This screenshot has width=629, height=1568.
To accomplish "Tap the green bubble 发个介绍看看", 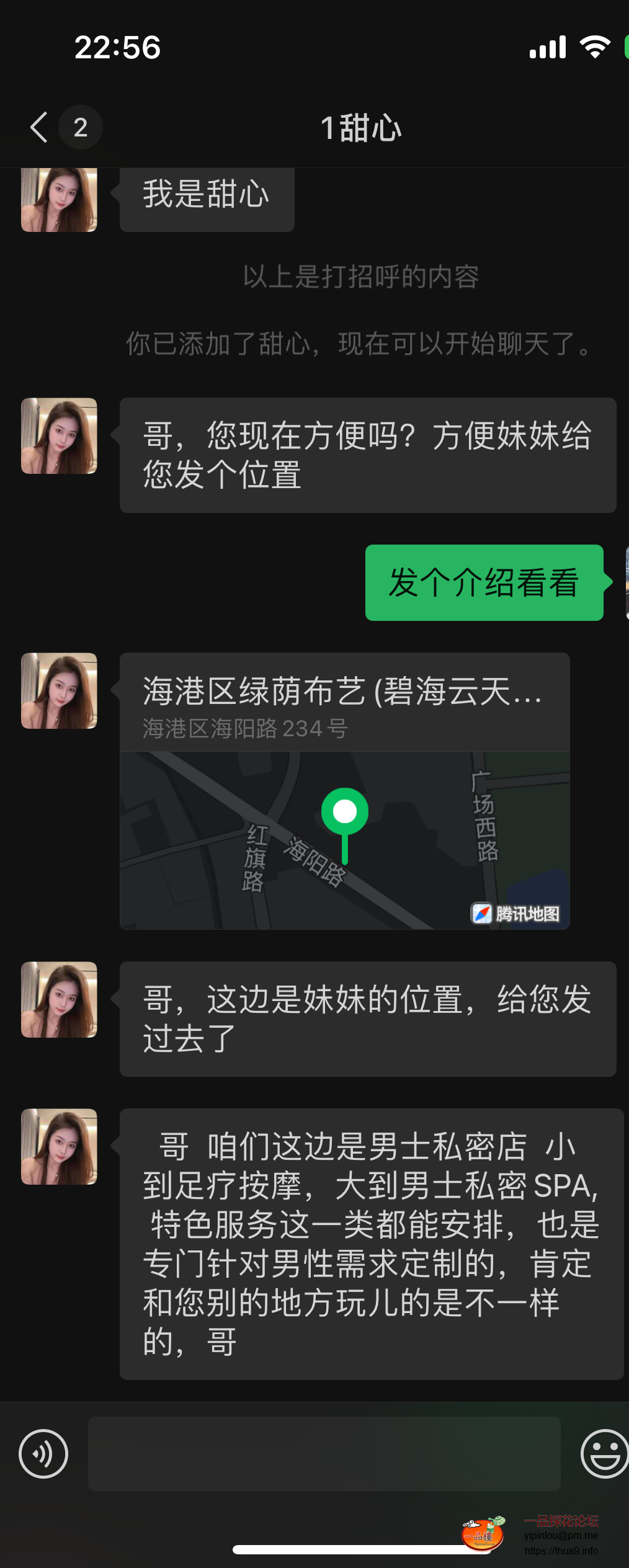I will pyautogui.click(x=484, y=582).
